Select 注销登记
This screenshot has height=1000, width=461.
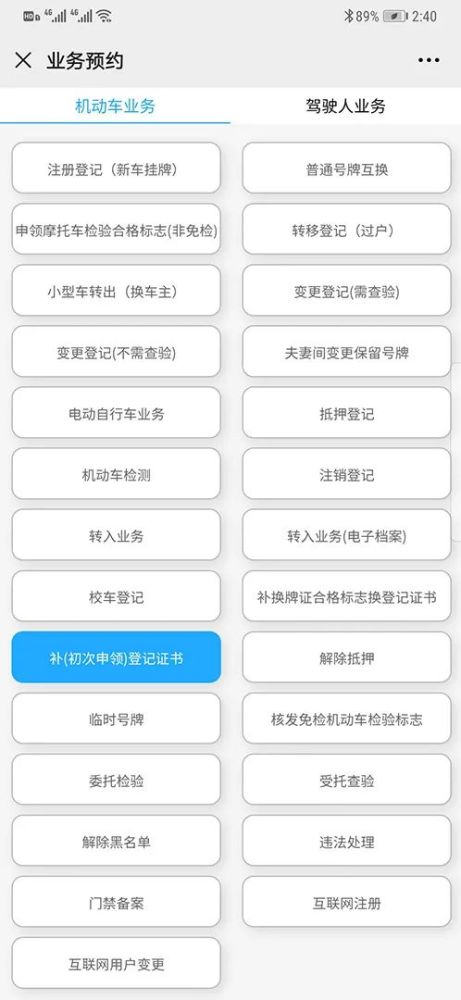(x=346, y=474)
